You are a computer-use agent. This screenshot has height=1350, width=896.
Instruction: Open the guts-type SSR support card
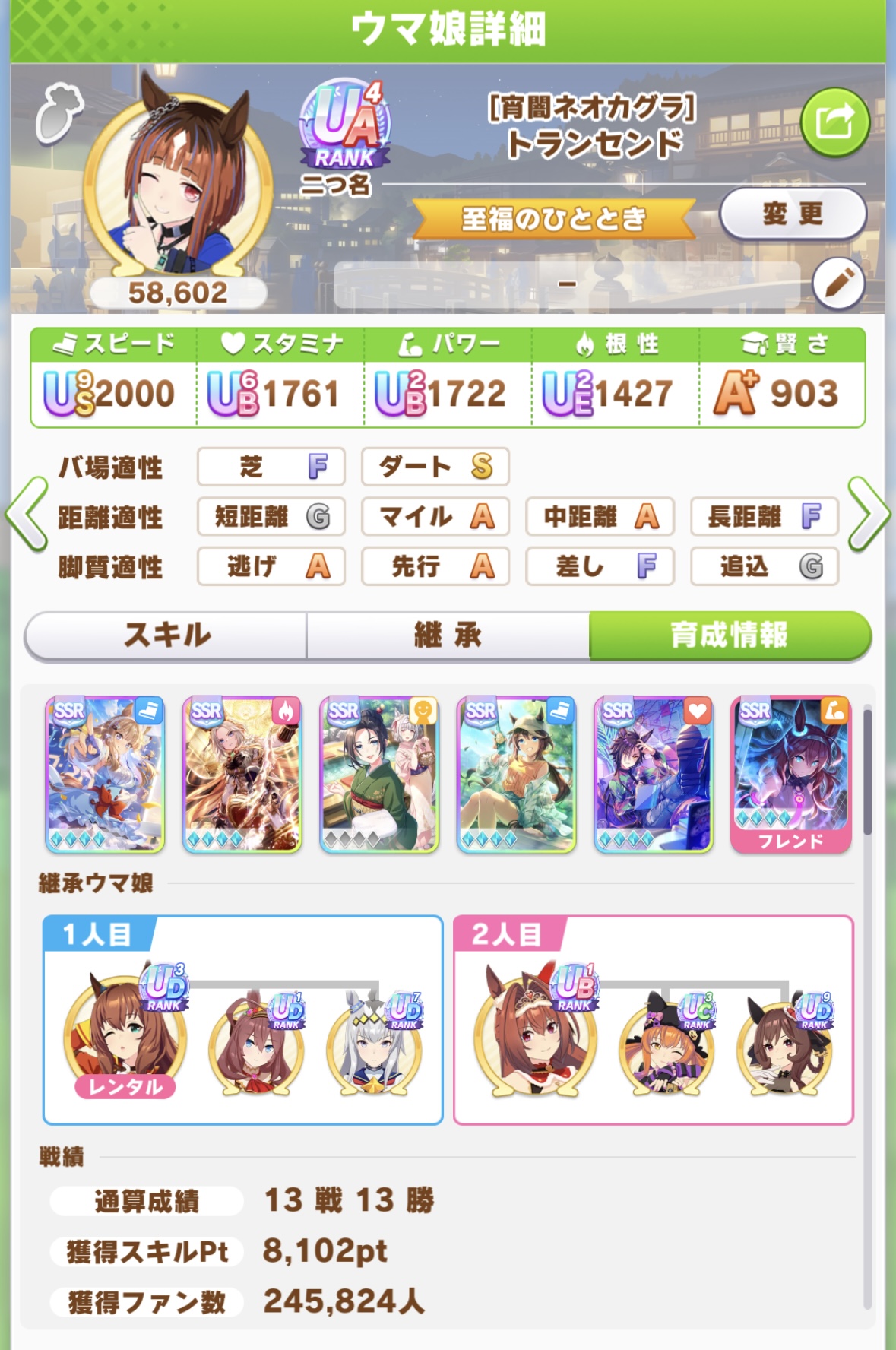click(x=242, y=774)
